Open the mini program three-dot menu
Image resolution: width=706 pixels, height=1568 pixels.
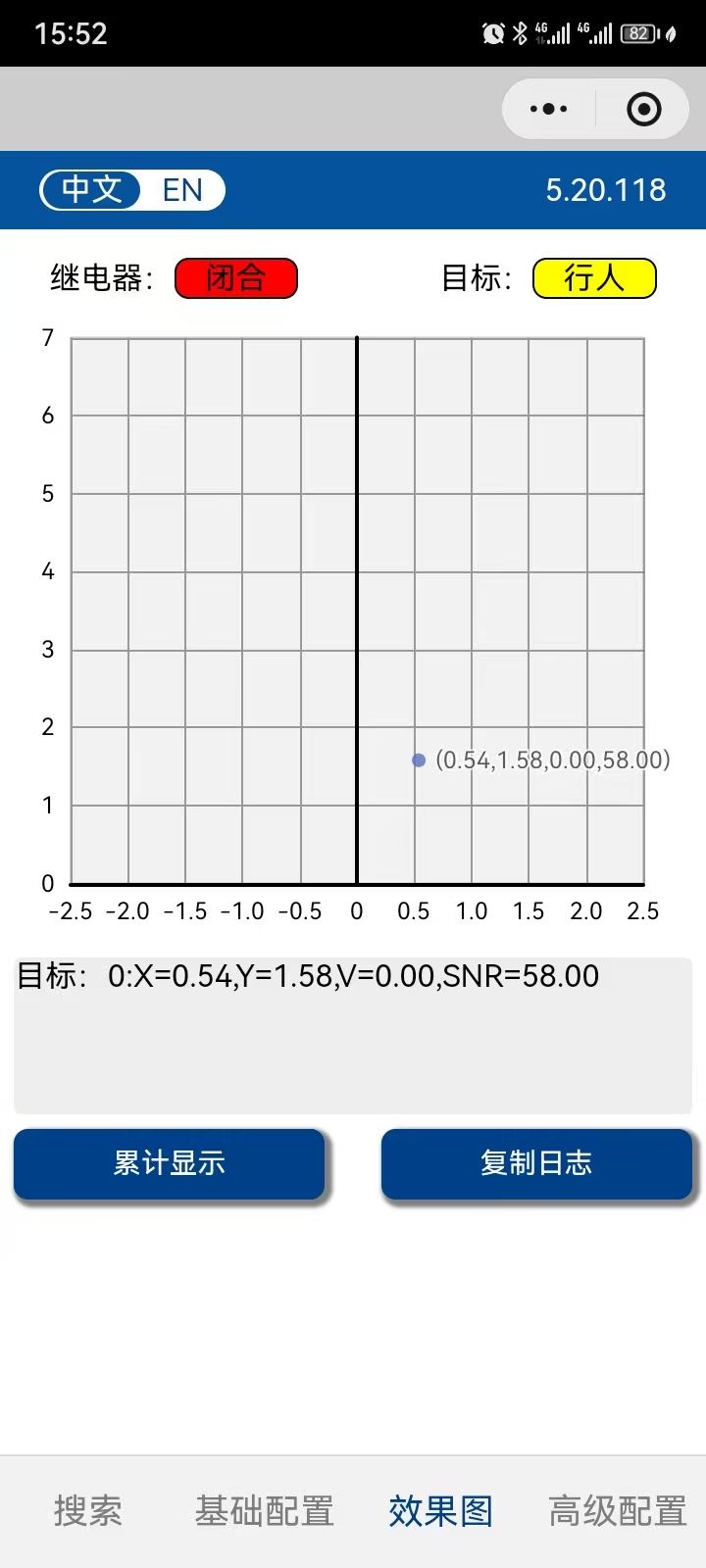548,109
